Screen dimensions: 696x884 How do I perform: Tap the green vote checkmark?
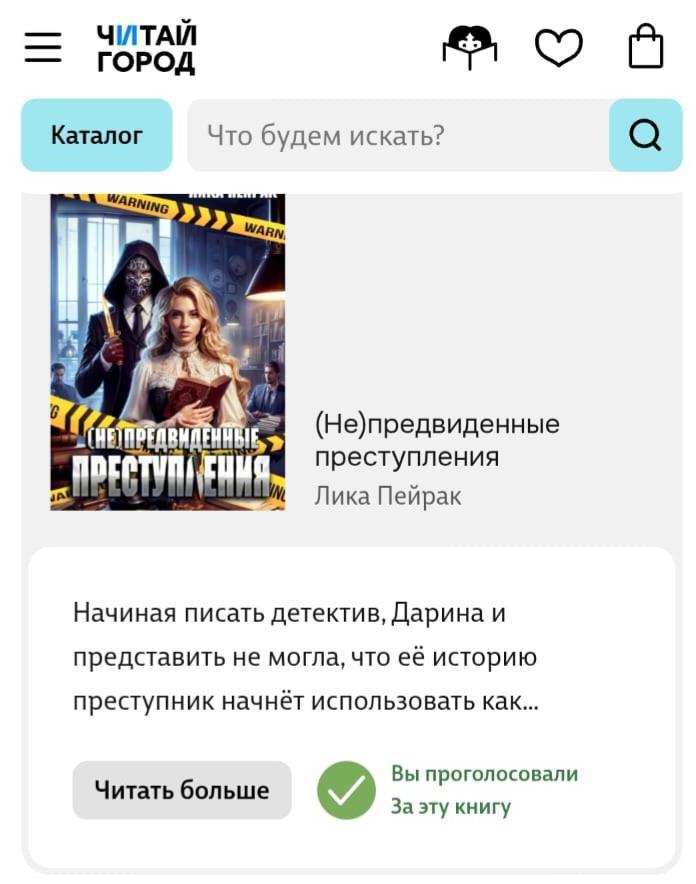(346, 790)
